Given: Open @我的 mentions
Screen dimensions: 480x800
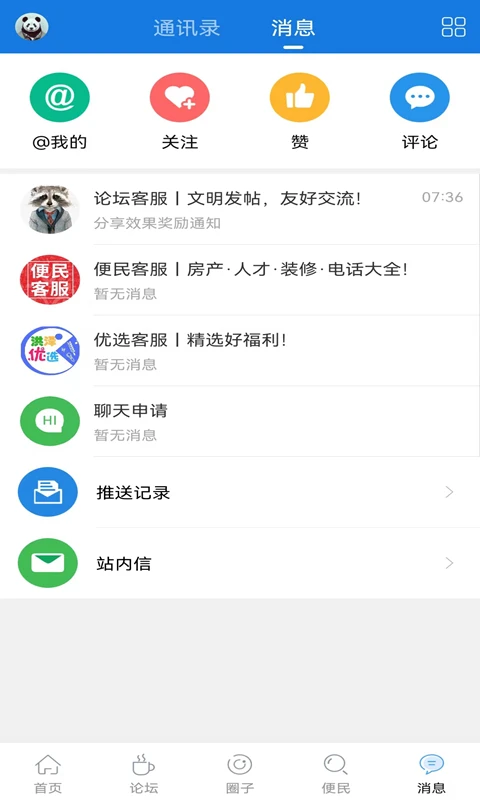Looking at the screenshot, I should click(60, 112).
